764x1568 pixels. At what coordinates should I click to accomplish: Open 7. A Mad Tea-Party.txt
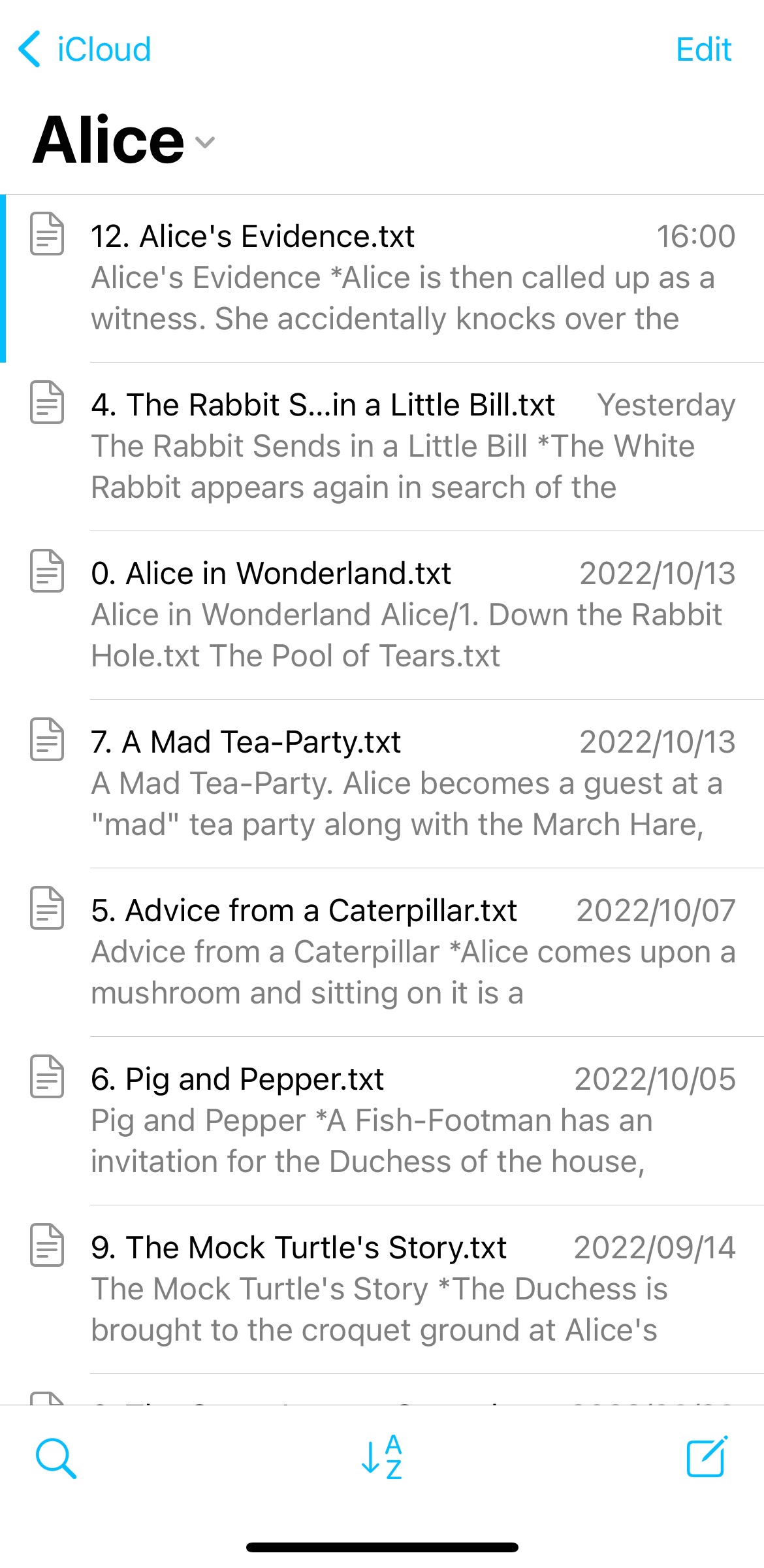pyautogui.click(x=382, y=784)
